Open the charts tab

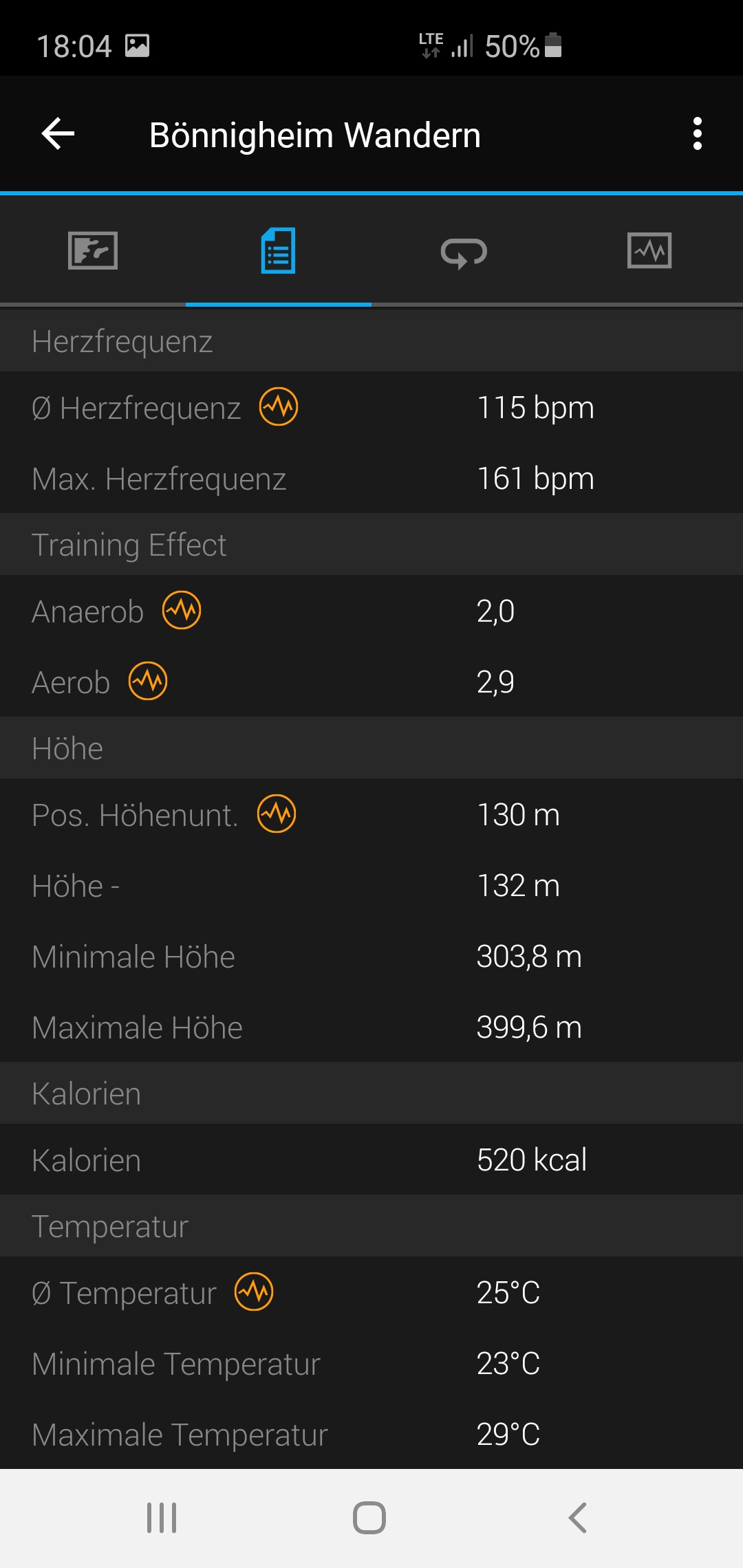(649, 250)
